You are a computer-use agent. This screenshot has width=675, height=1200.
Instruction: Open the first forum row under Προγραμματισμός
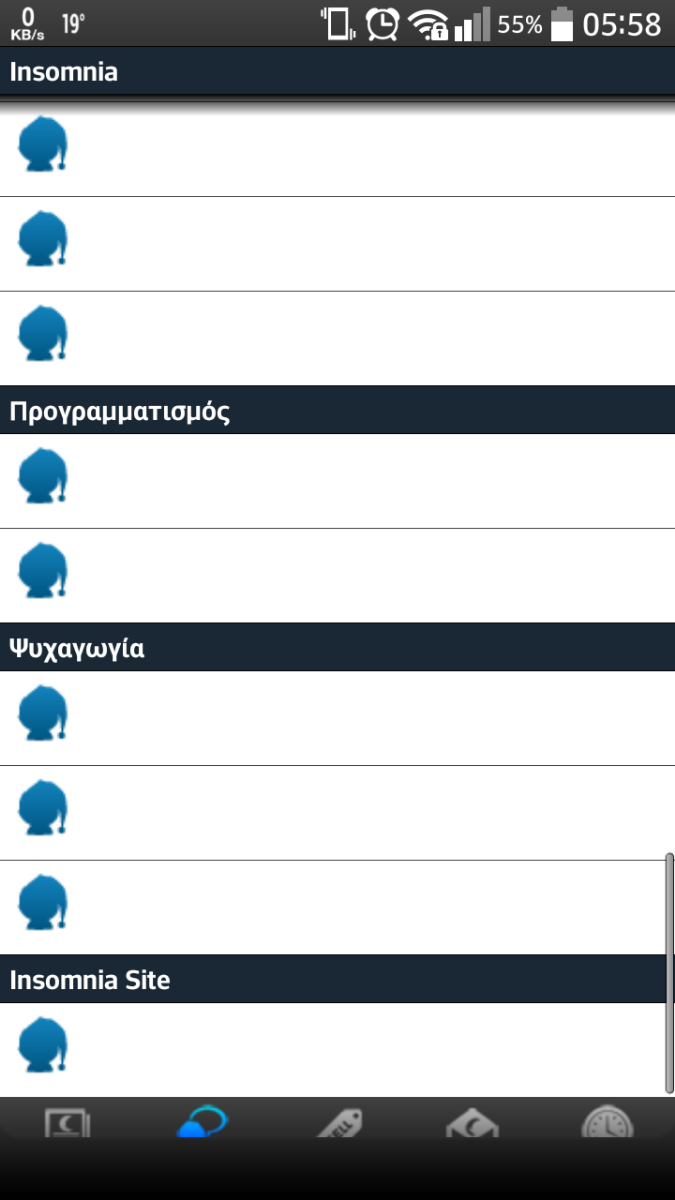click(337, 481)
